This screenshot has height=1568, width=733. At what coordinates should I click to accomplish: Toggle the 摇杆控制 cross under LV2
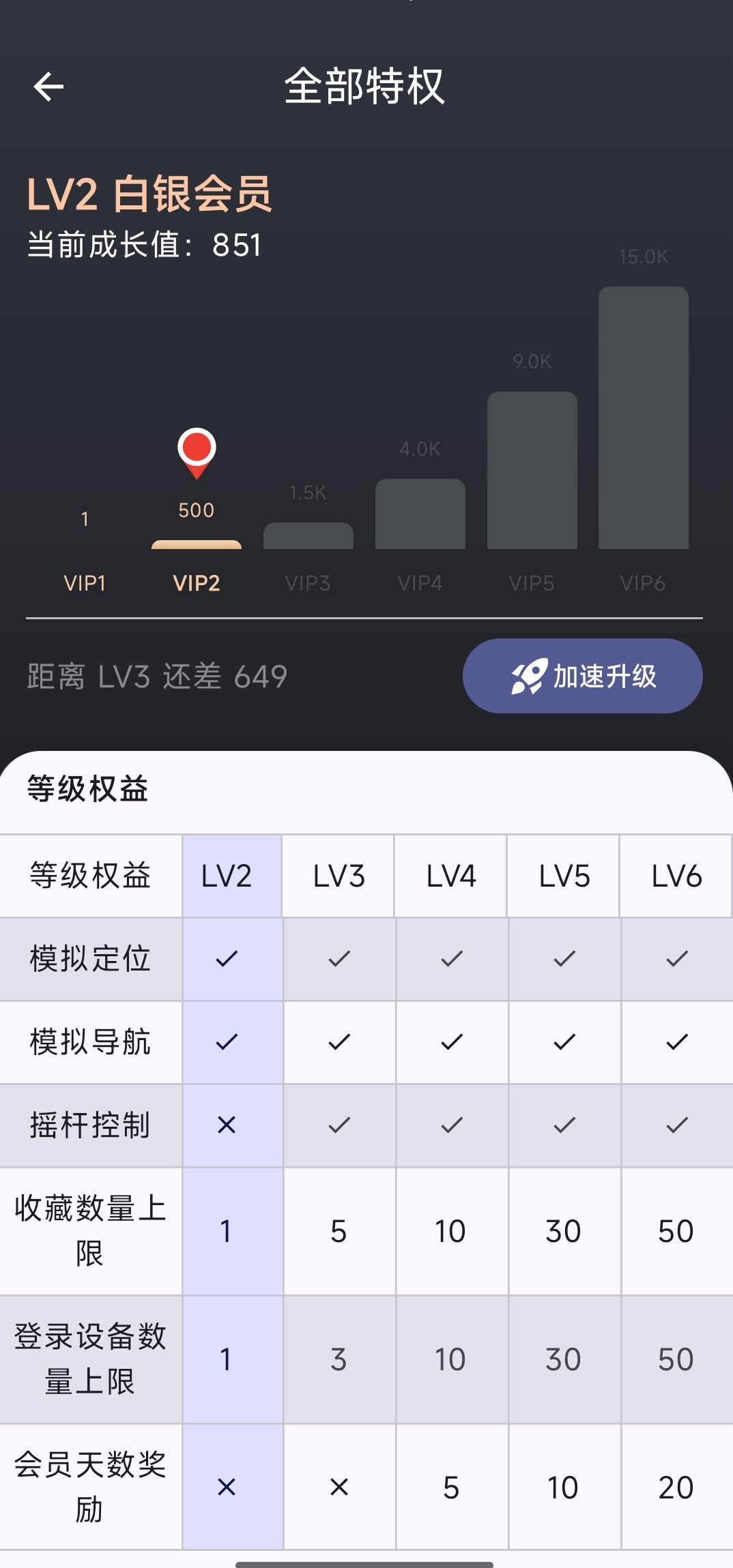click(226, 1125)
